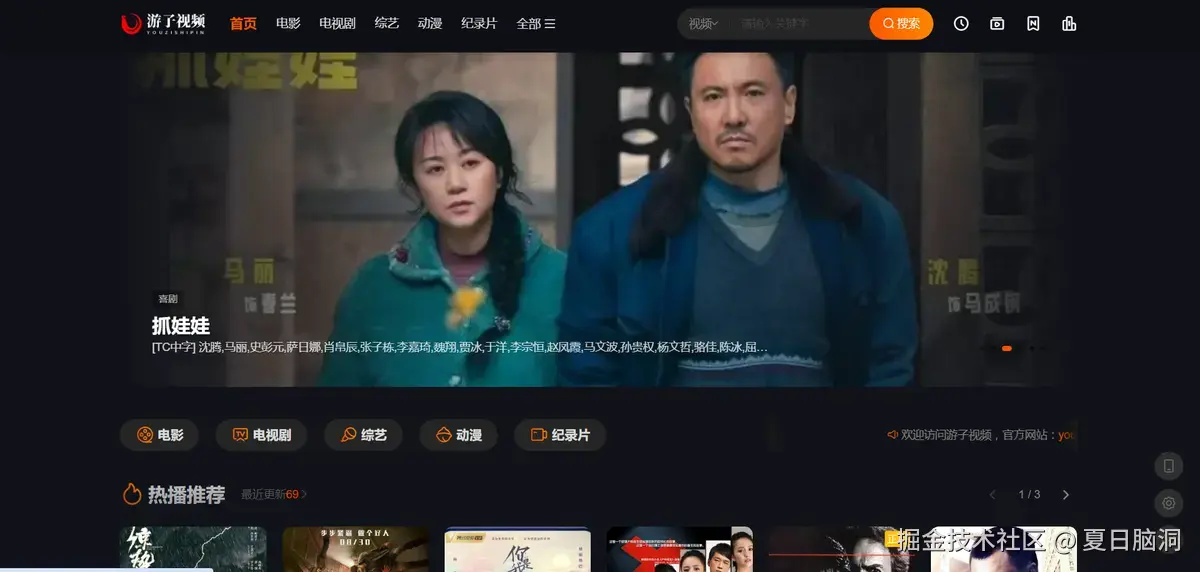This screenshot has width=1200, height=572.
Task: Switch to the 首页 tab
Action: coord(243,23)
